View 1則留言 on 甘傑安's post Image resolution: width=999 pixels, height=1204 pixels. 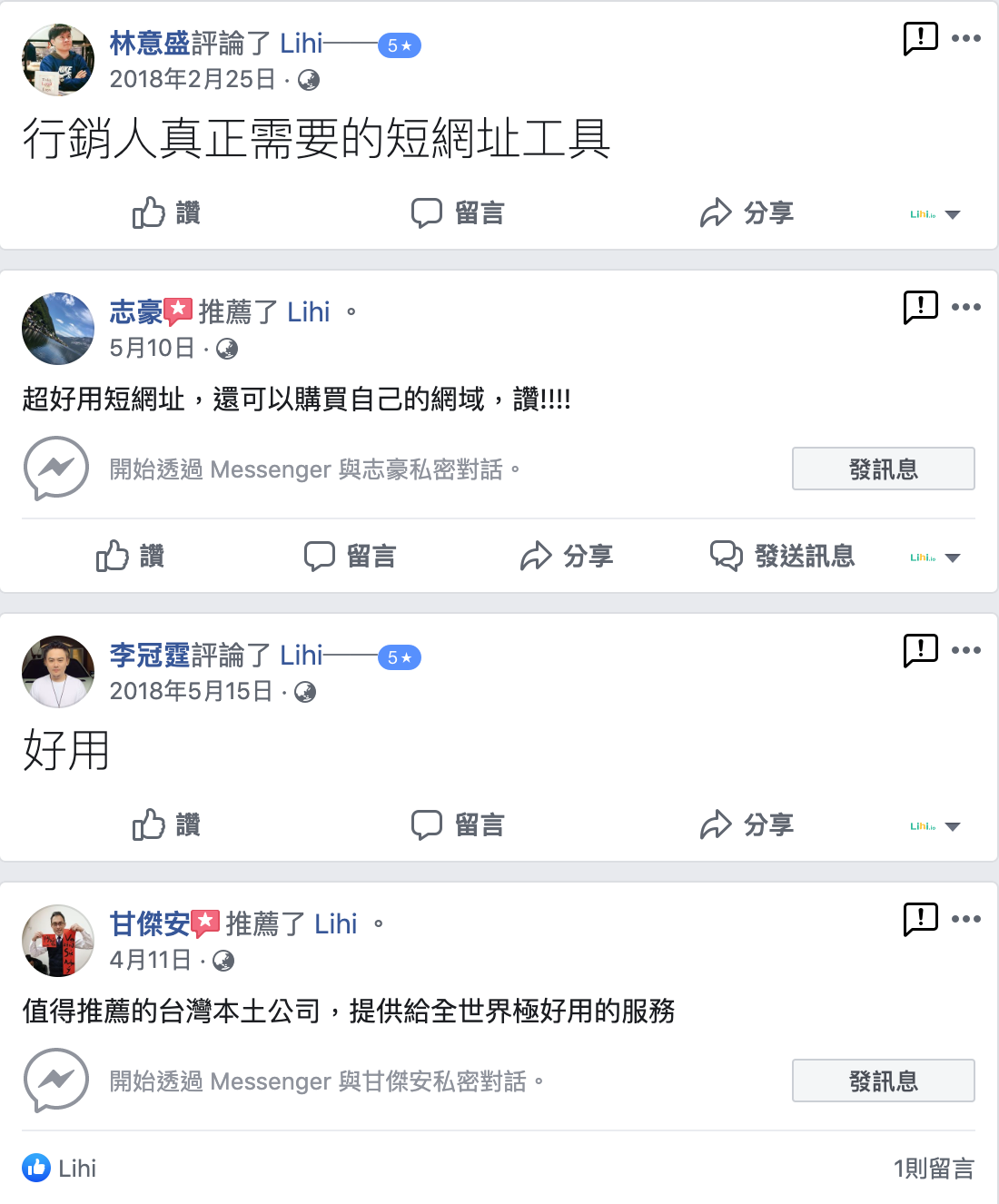pos(934,1169)
